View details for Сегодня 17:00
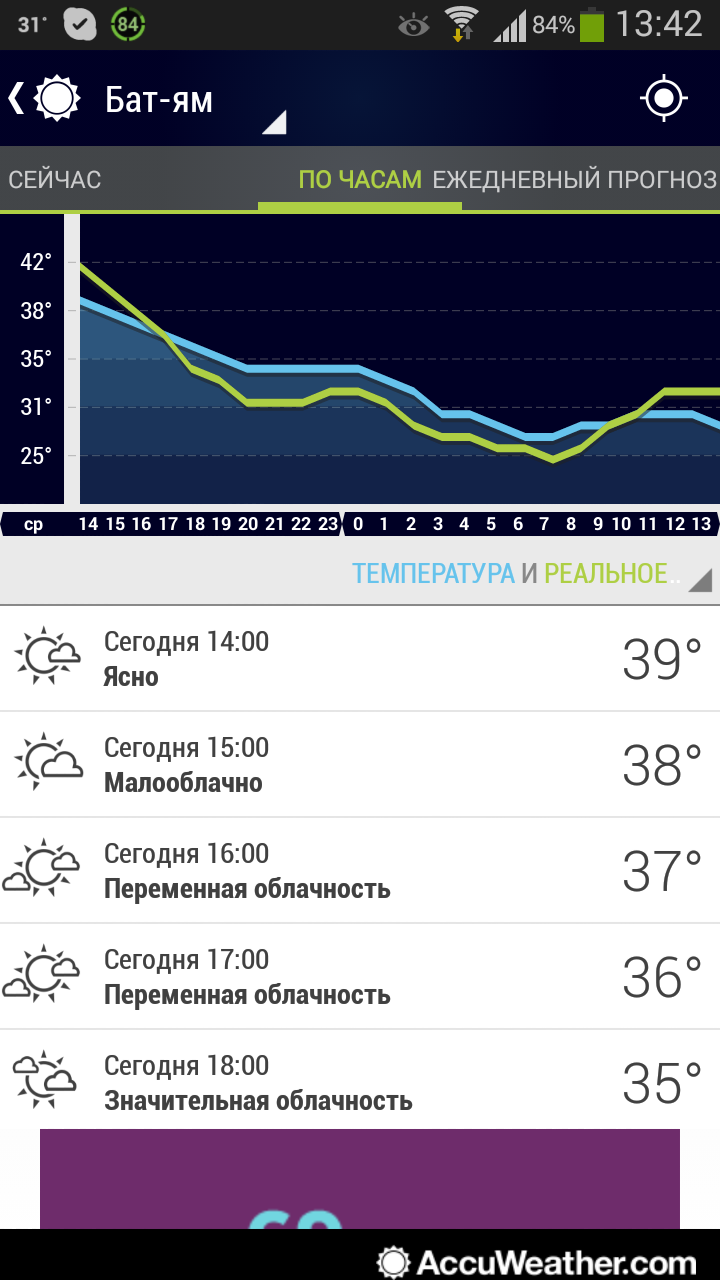Image resolution: width=720 pixels, height=1280 pixels. [360, 976]
